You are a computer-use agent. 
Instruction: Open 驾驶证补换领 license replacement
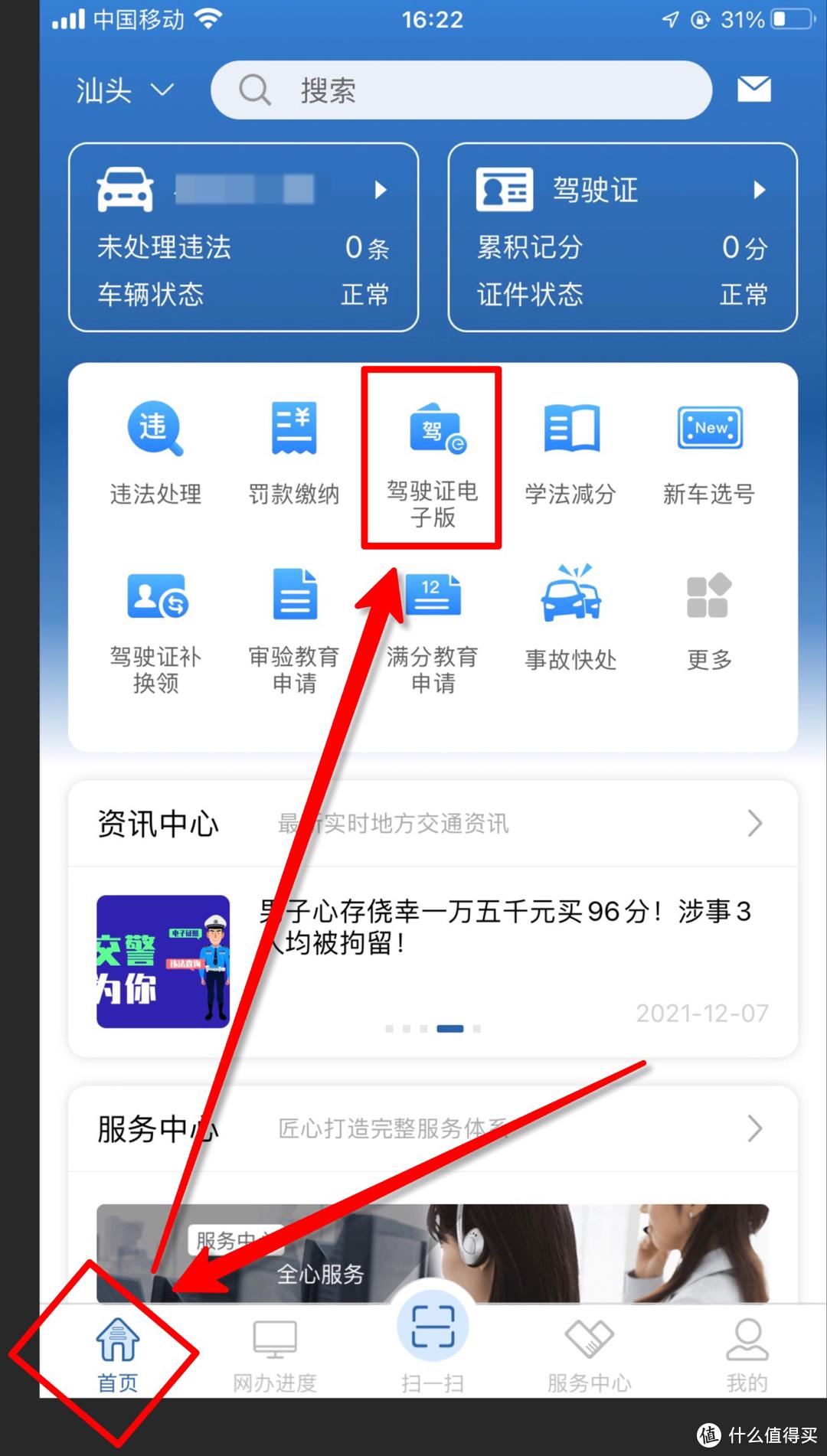click(156, 628)
